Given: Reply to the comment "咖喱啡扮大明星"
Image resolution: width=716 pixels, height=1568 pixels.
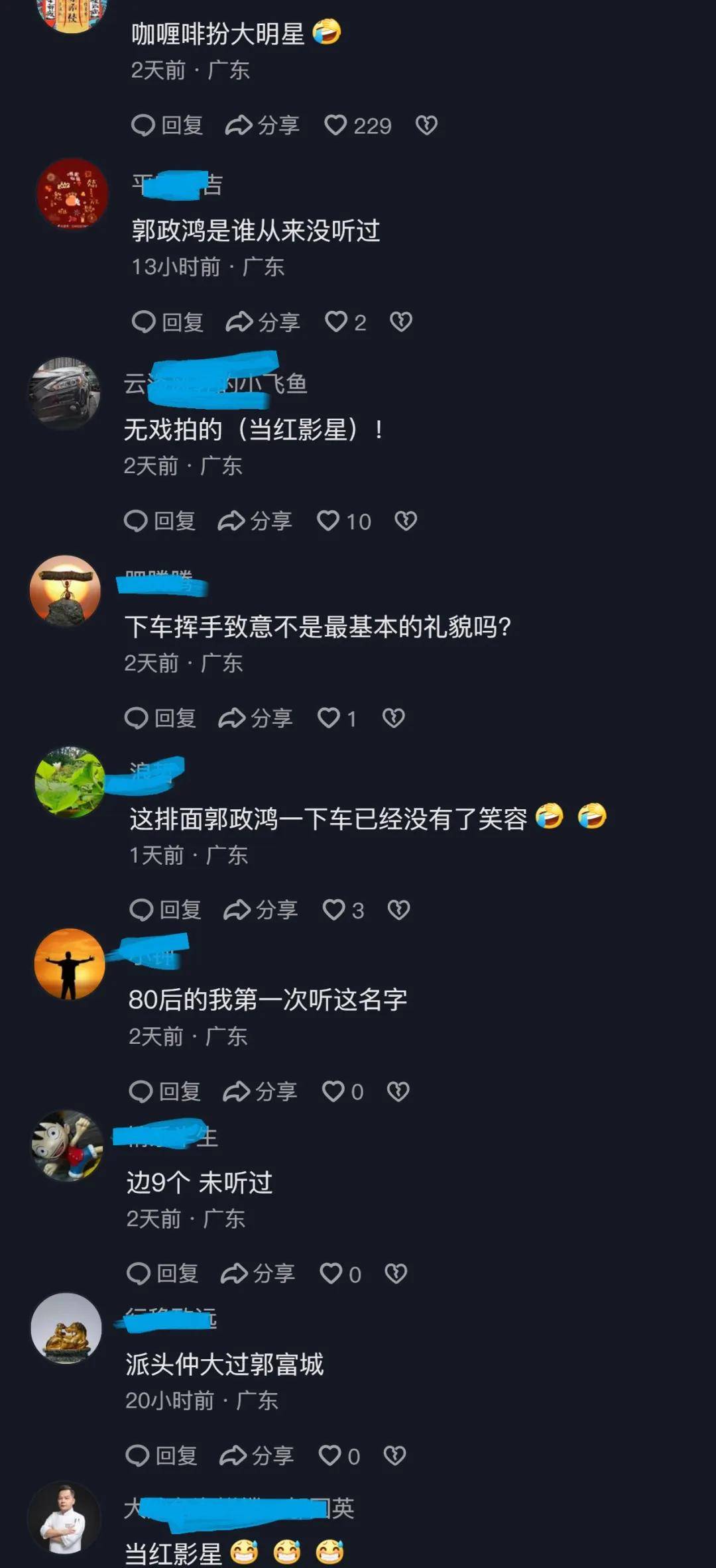Looking at the screenshot, I should 167,125.
